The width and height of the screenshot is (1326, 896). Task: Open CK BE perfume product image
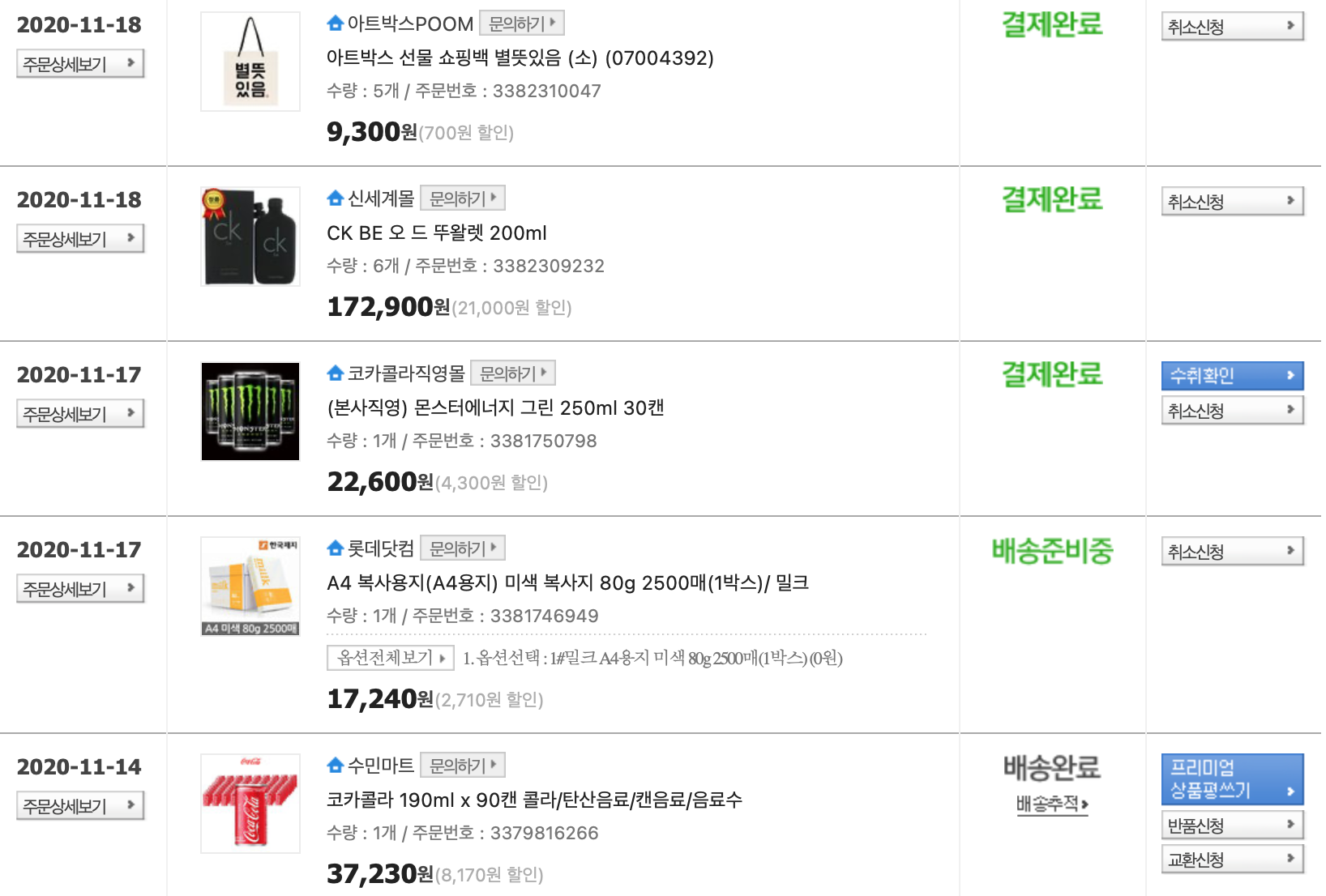click(x=250, y=237)
